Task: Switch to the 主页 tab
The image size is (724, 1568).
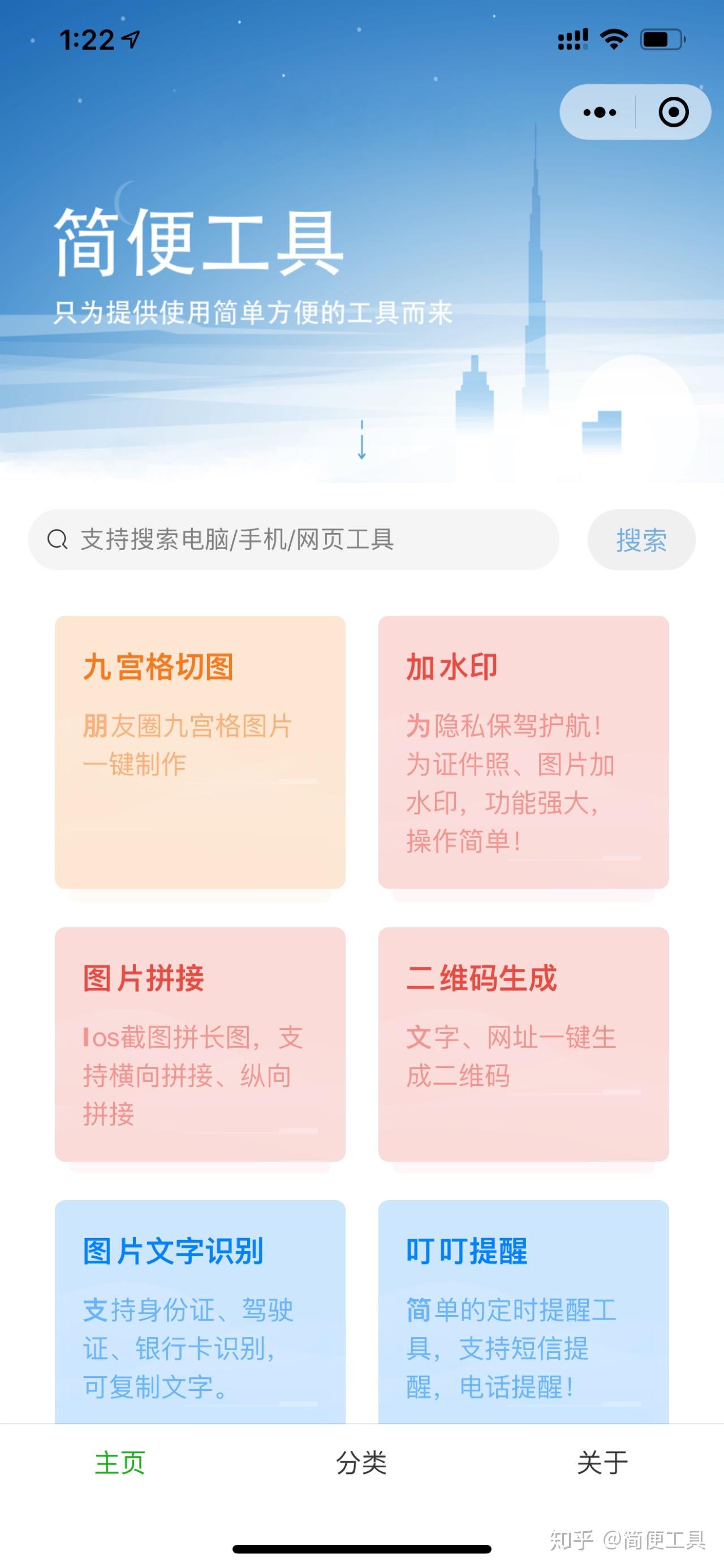Action: (120, 1463)
